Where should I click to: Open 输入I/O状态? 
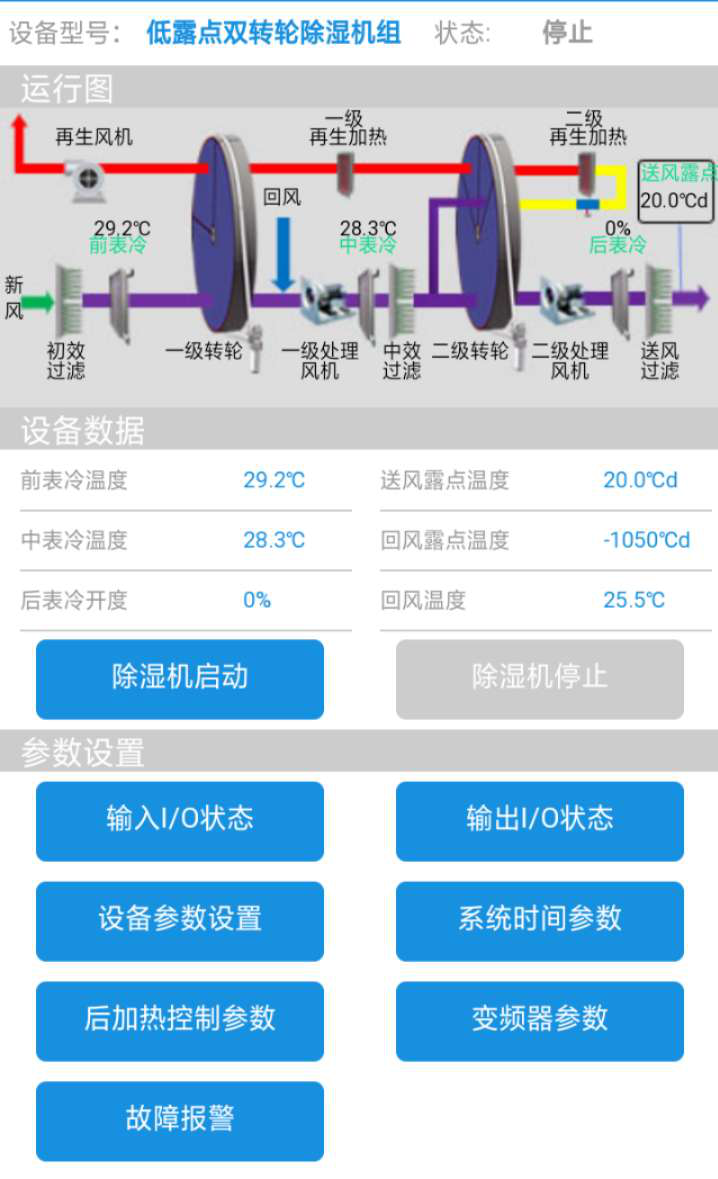[x=180, y=820]
